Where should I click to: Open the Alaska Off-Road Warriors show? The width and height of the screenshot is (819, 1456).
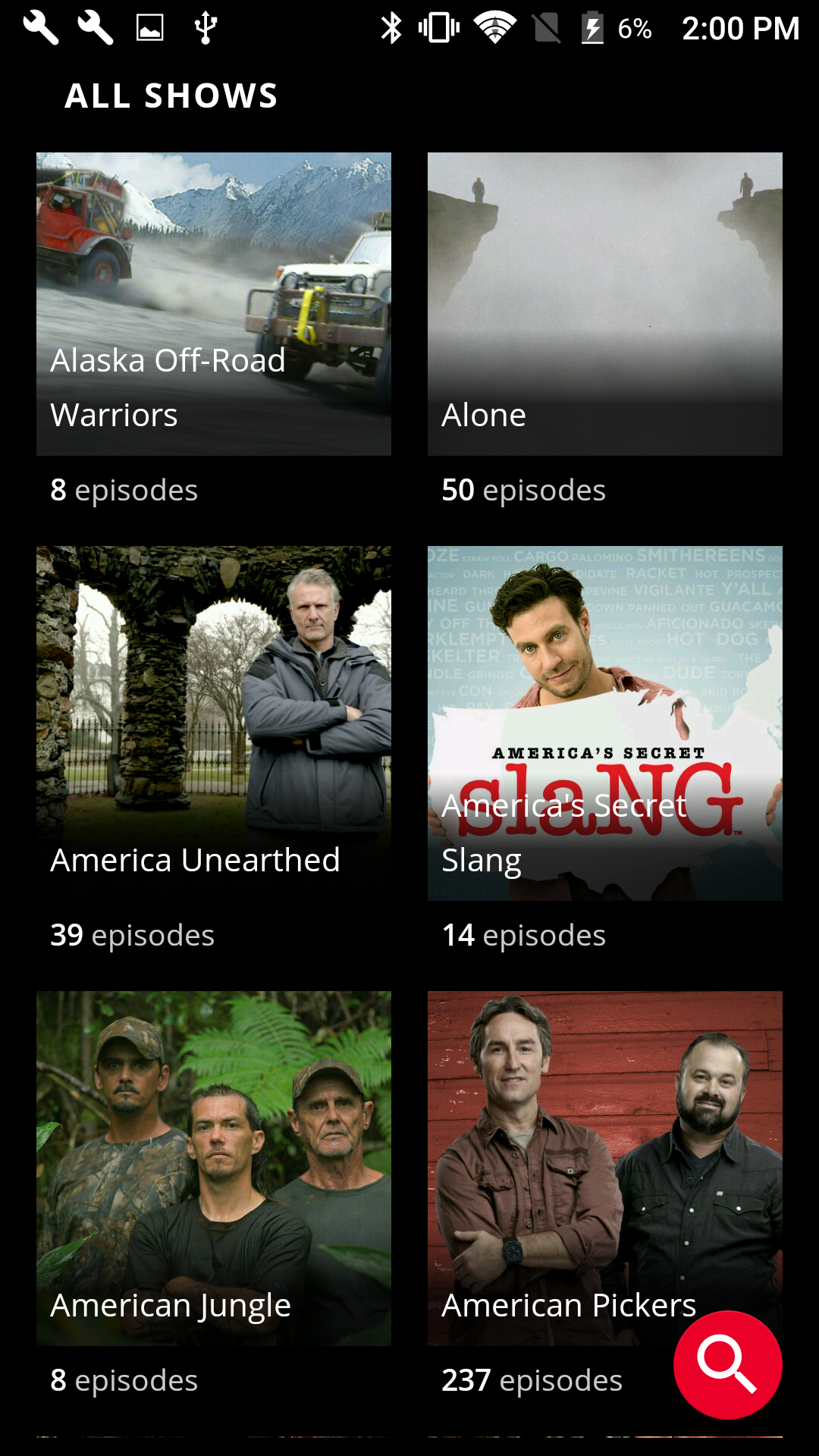pyautogui.click(x=214, y=303)
